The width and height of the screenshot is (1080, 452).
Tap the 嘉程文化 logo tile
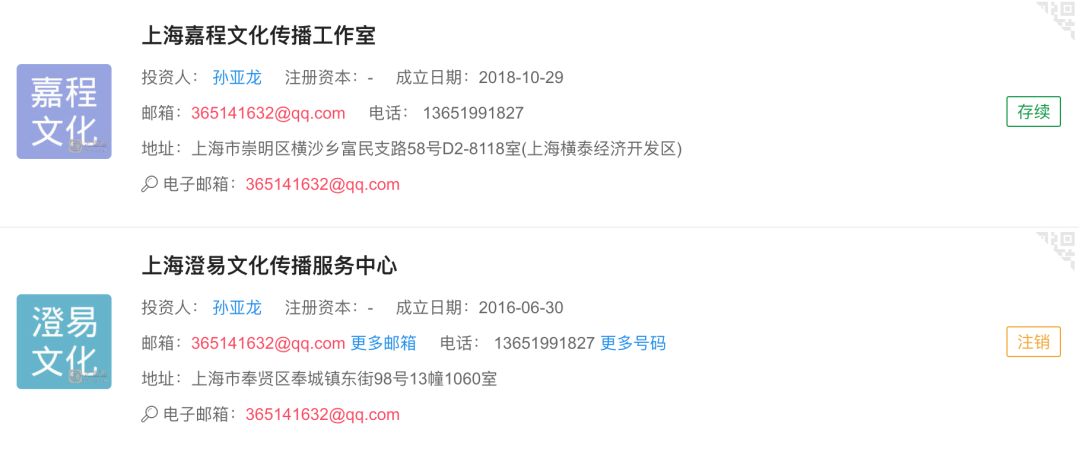[x=64, y=112]
